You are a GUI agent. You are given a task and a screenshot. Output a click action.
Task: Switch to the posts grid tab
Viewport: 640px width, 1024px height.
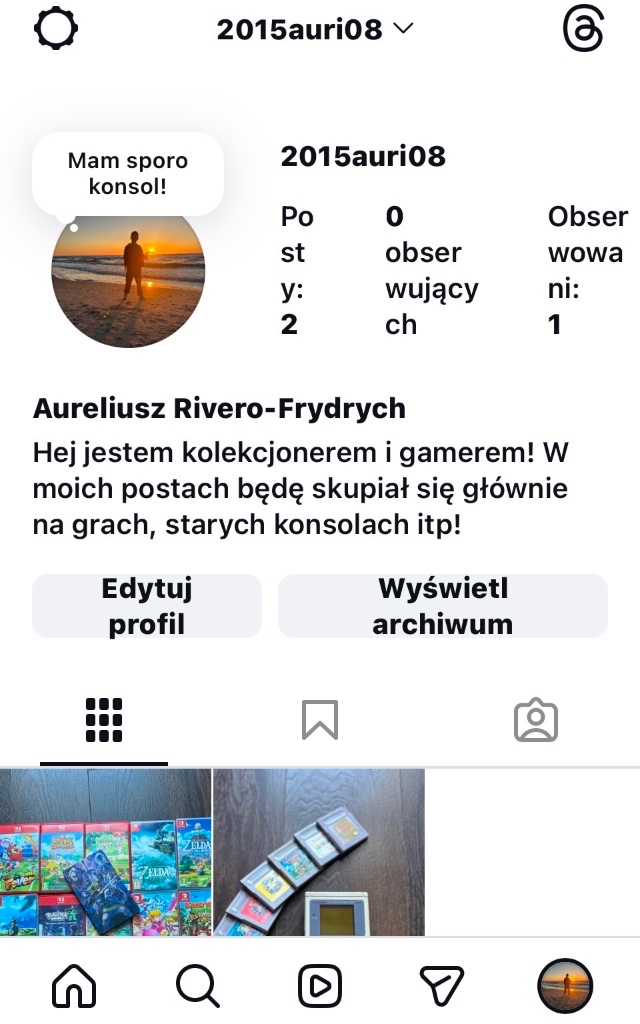(x=104, y=720)
